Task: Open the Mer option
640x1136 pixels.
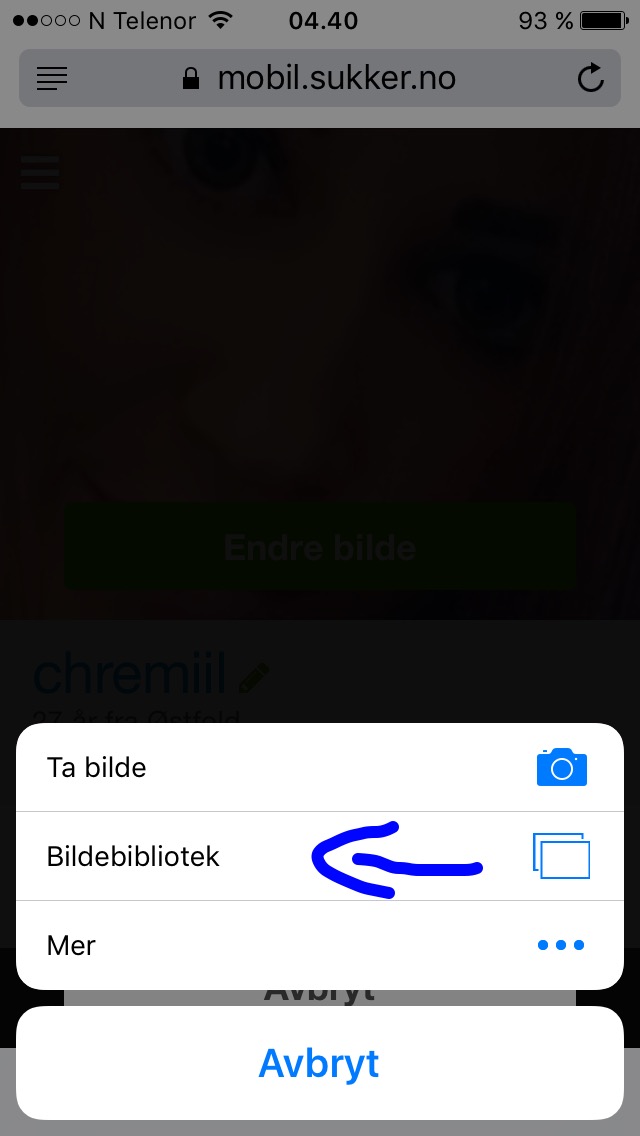Action: 320,945
